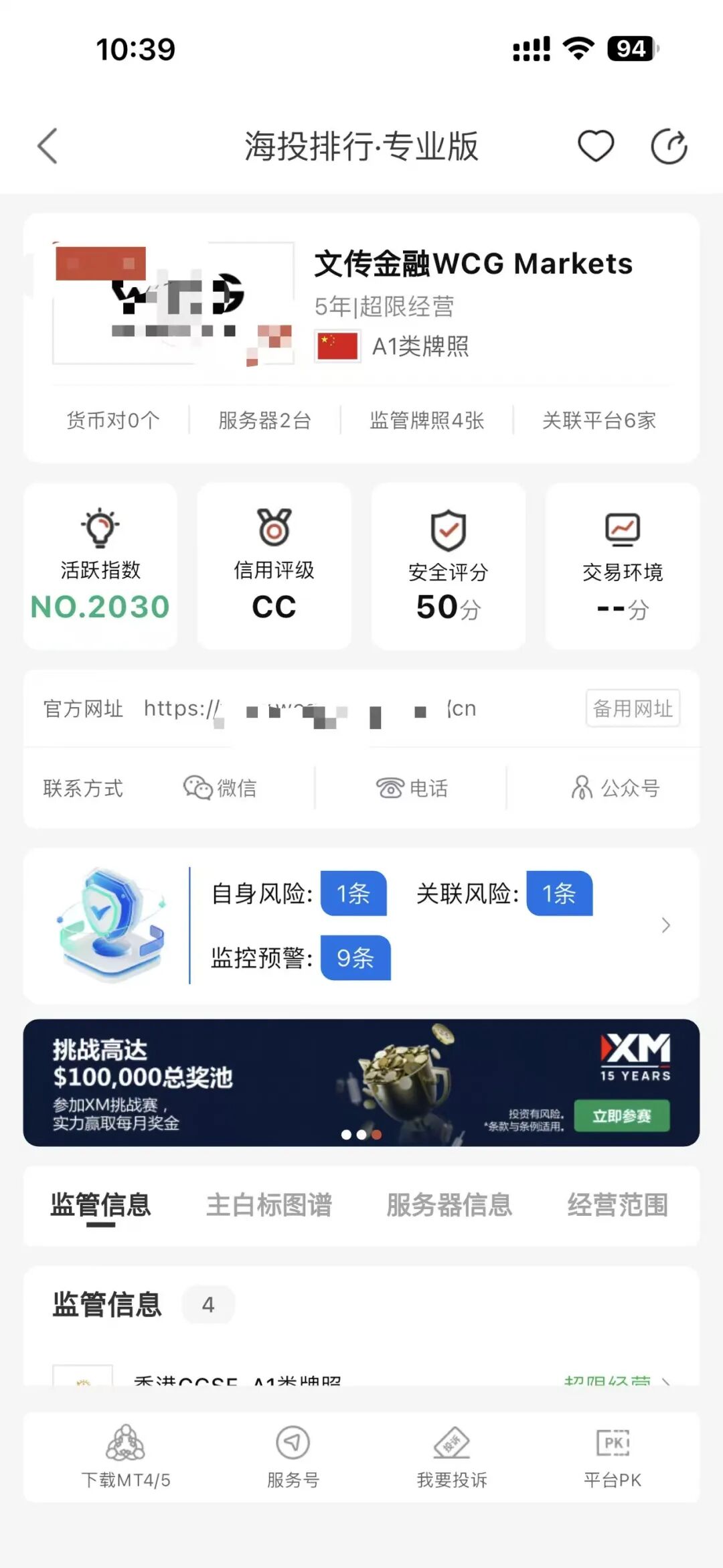Click the 安全评分 shield icon

coord(447,529)
